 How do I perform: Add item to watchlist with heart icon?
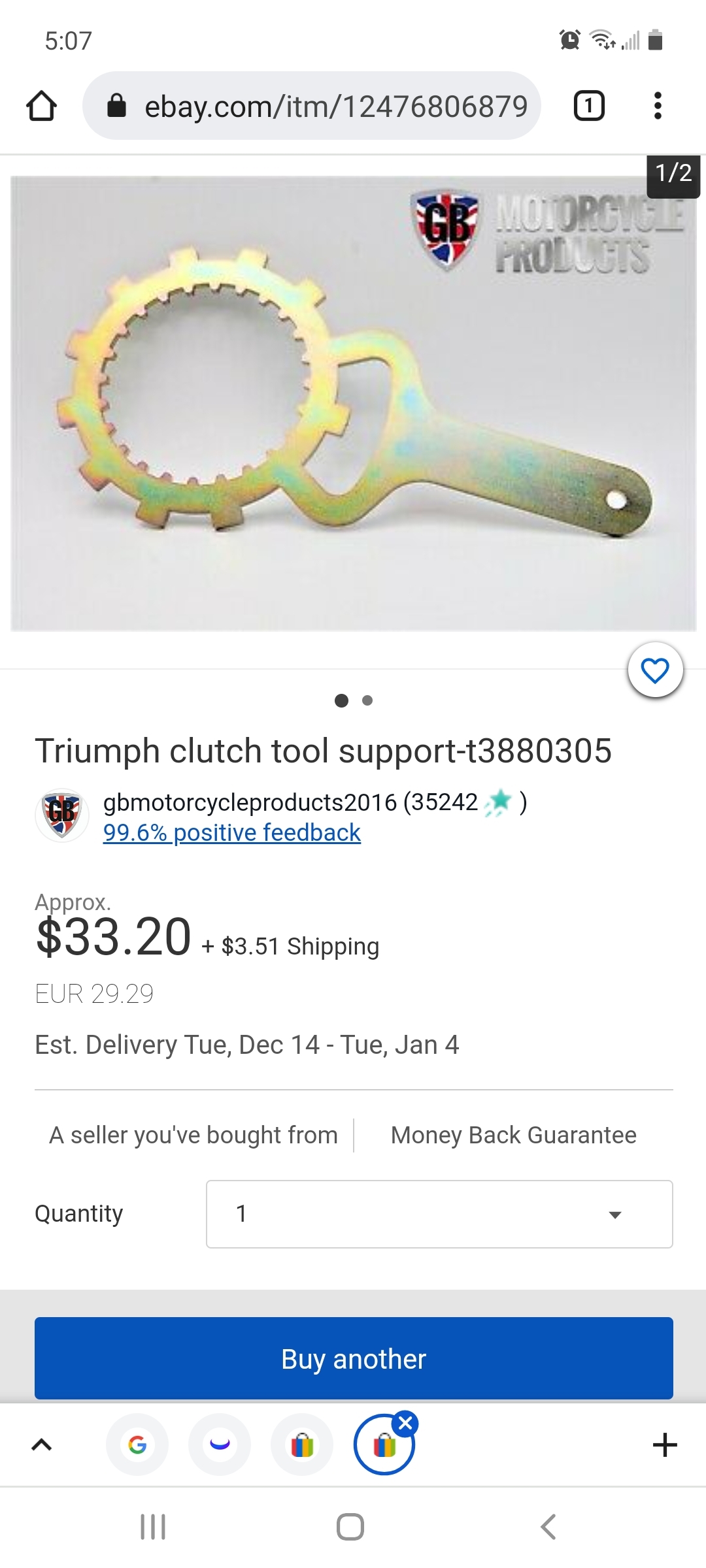655,670
